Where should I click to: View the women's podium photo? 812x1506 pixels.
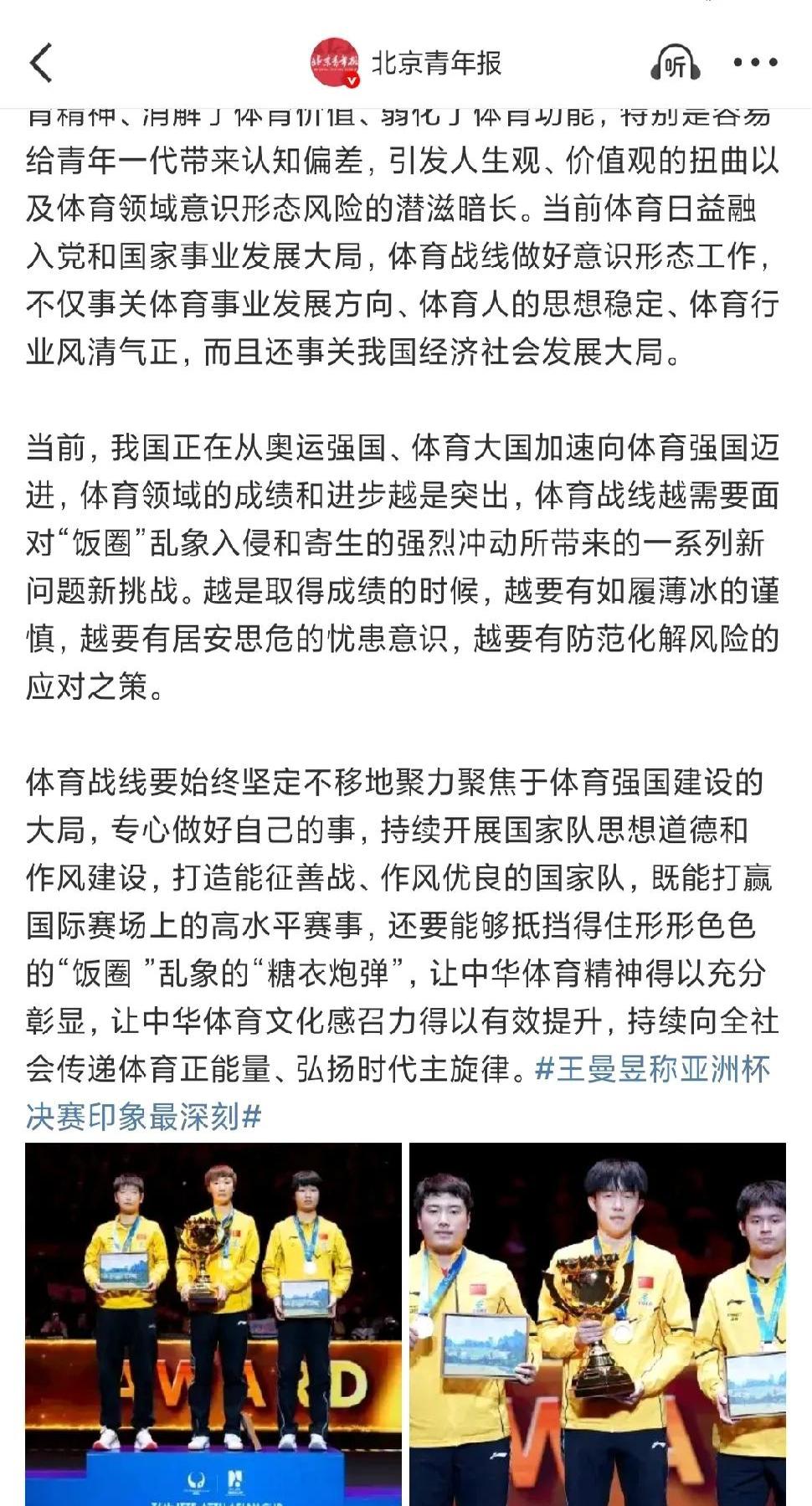pyautogui.click(x=213, y=1323)
